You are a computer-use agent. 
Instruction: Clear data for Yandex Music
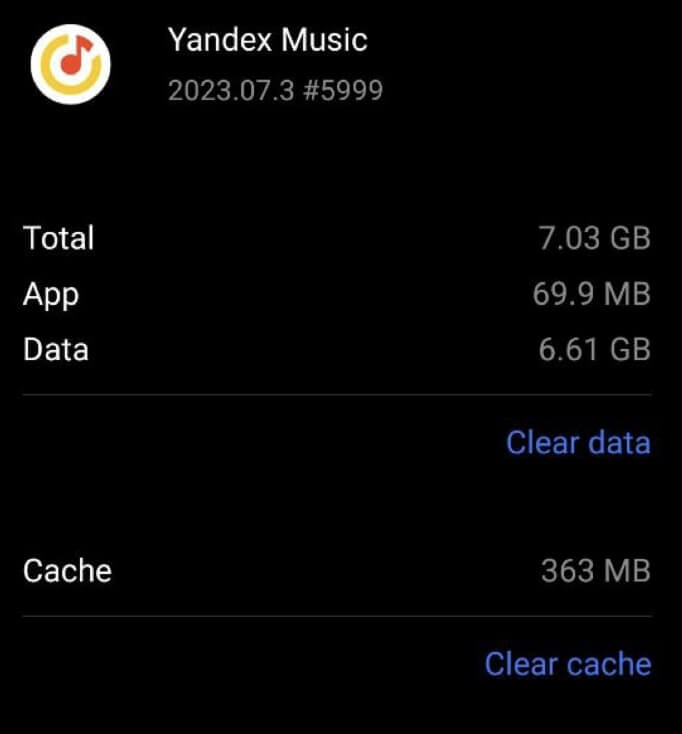(x=578, y=442)
